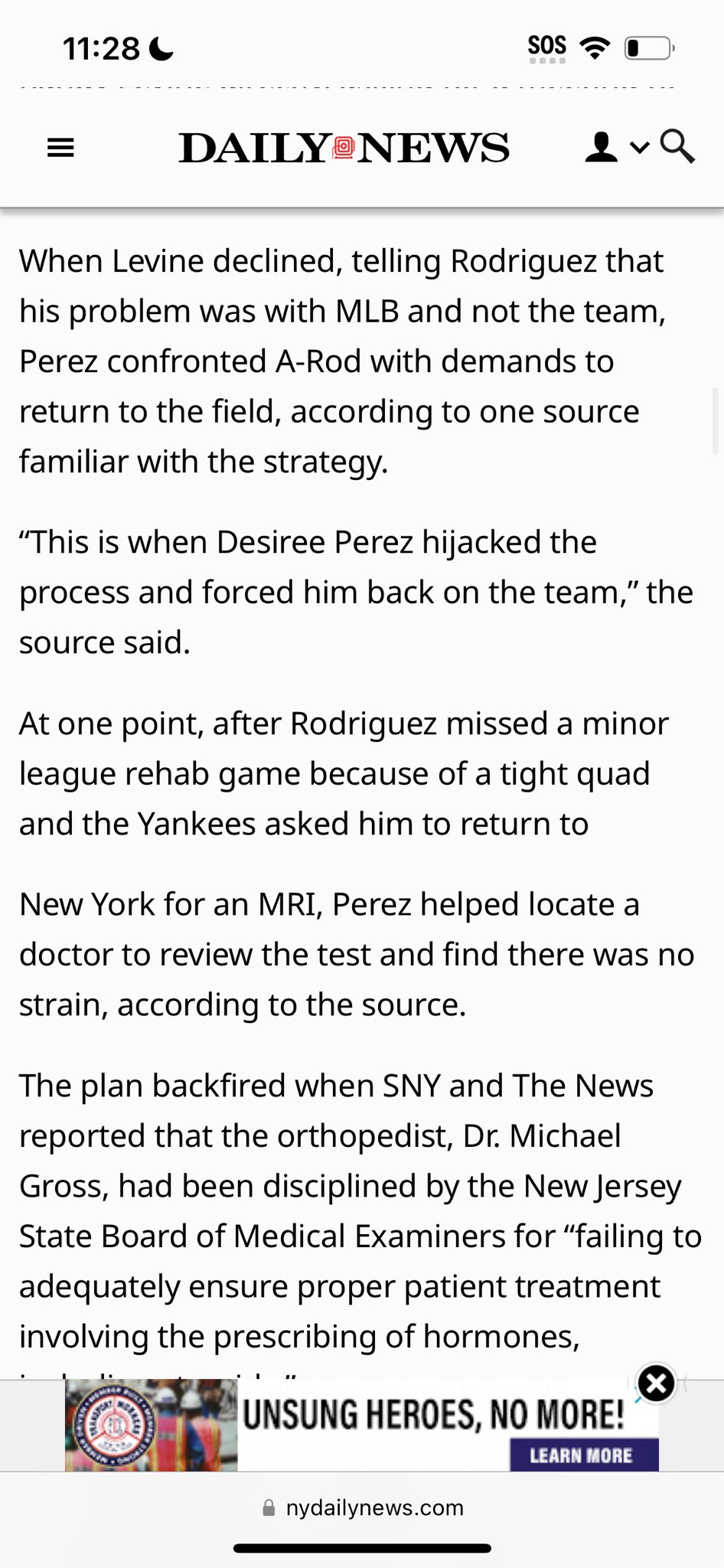Open the Unsung Heroes ad banner
Image resolution: width=724 pixels, height=1568 pixels.
(x=362, y=1425)
